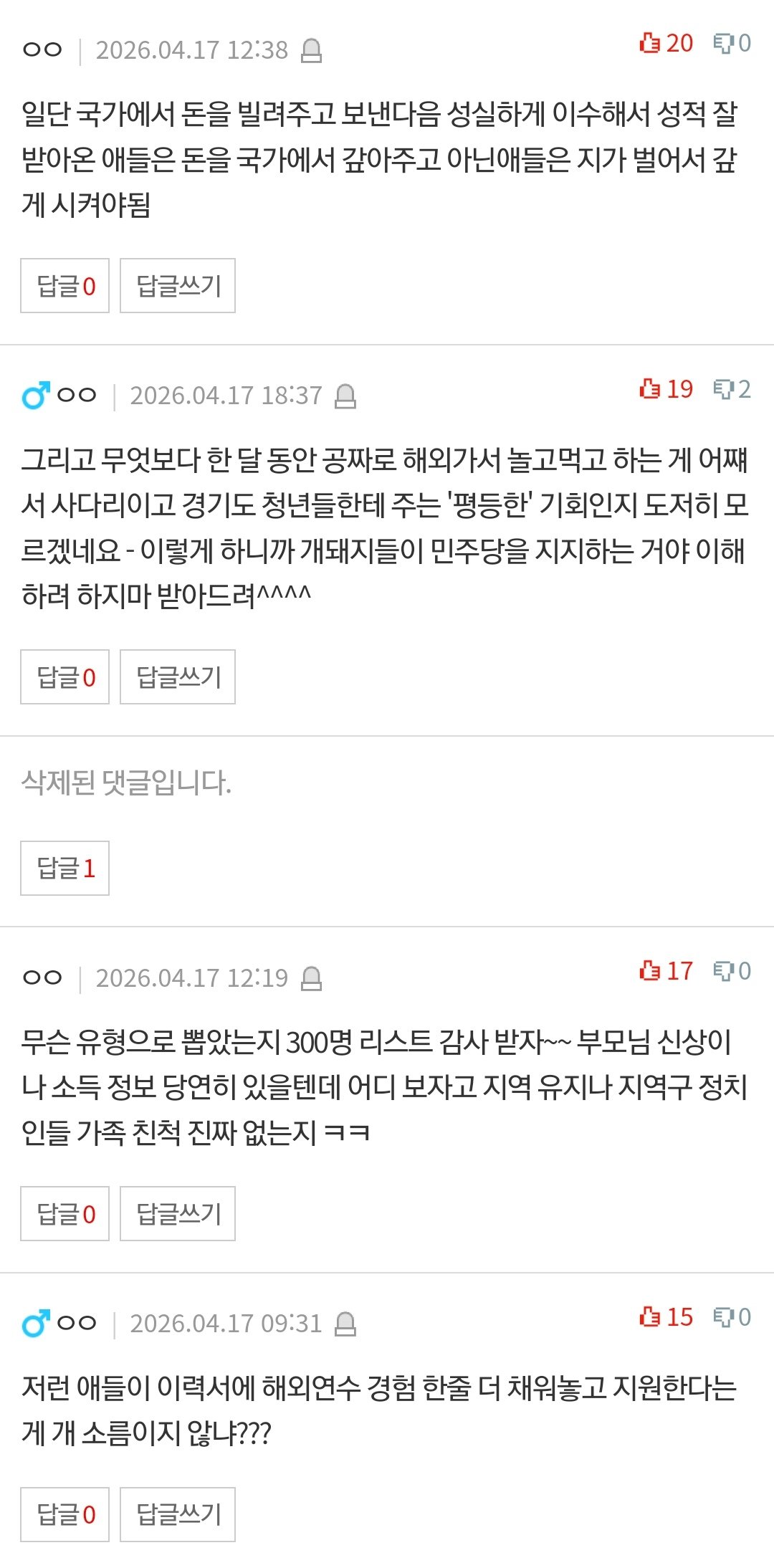Like the 09:31 comment with 15 likes
The image size is (774, 1568).
[x=665, y=1317]
